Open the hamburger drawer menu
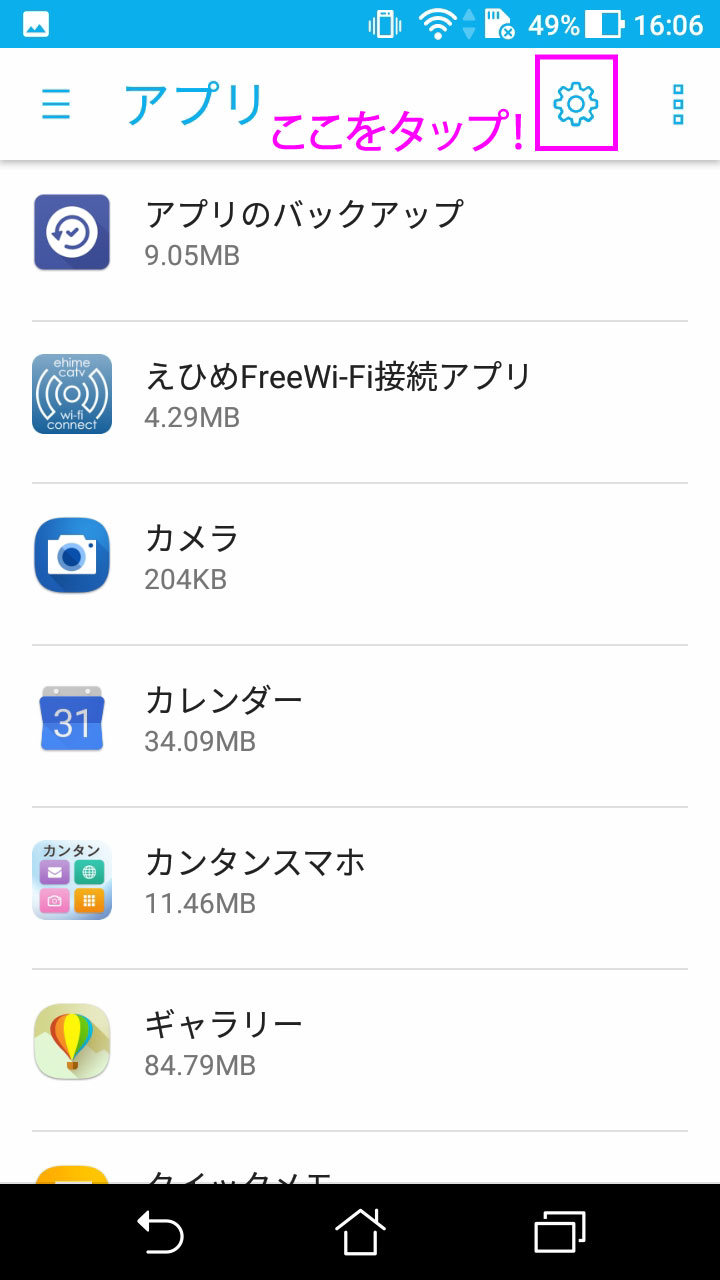The height and width of the screenshot is (1280, 720). (56, 104)
